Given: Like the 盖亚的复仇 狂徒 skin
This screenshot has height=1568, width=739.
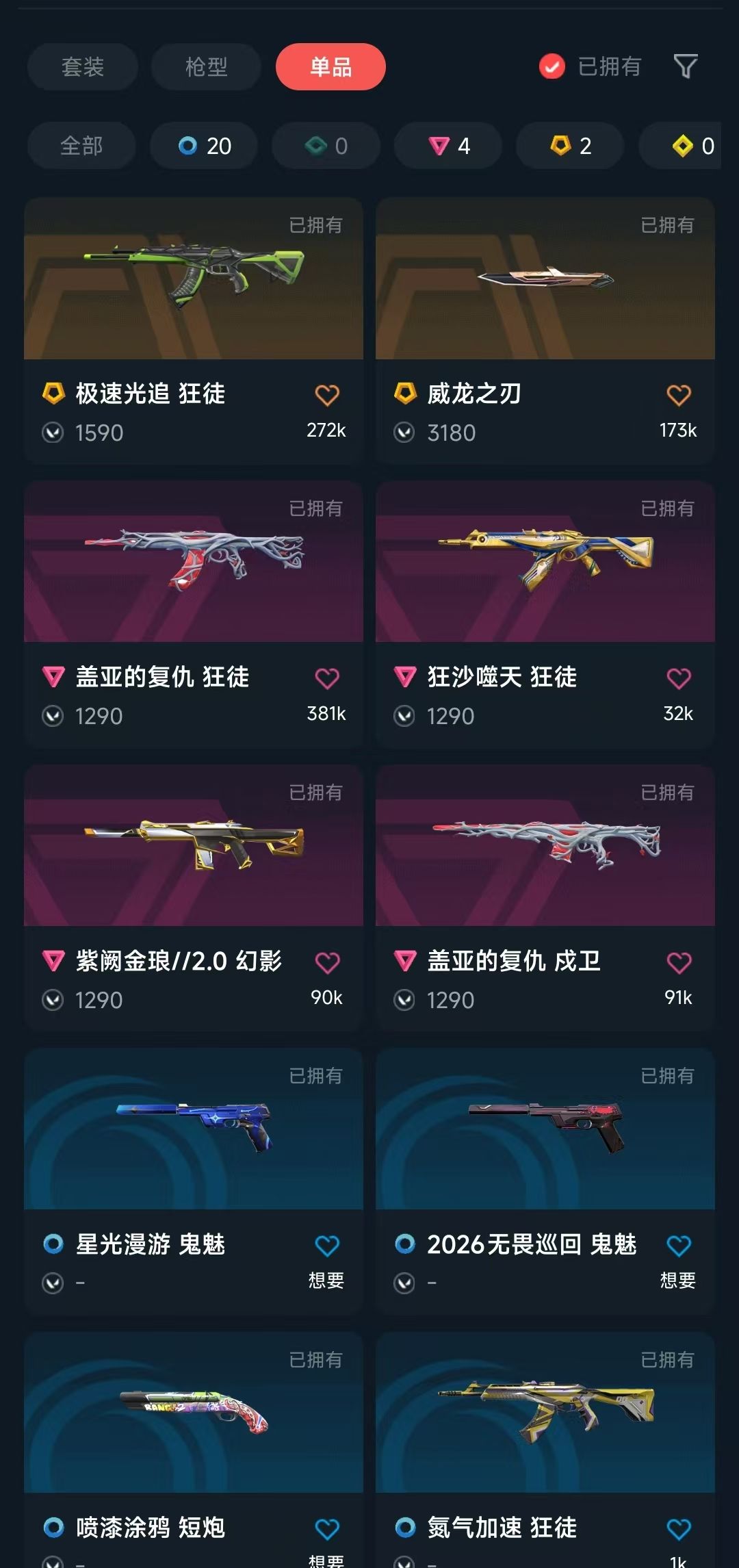Looking at the screenshot, I should [327, 678].
